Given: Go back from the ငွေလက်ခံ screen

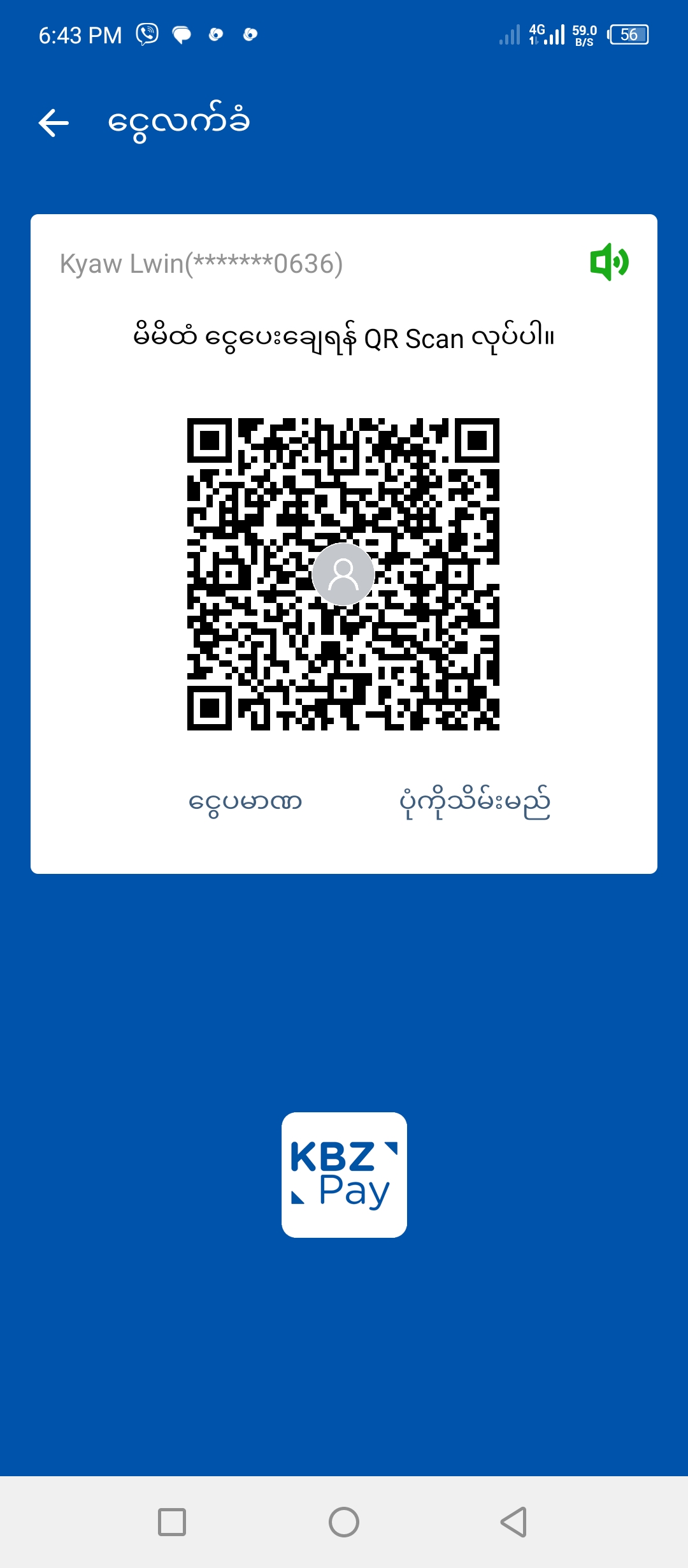Looking at the screenshot, I should 54,122.
